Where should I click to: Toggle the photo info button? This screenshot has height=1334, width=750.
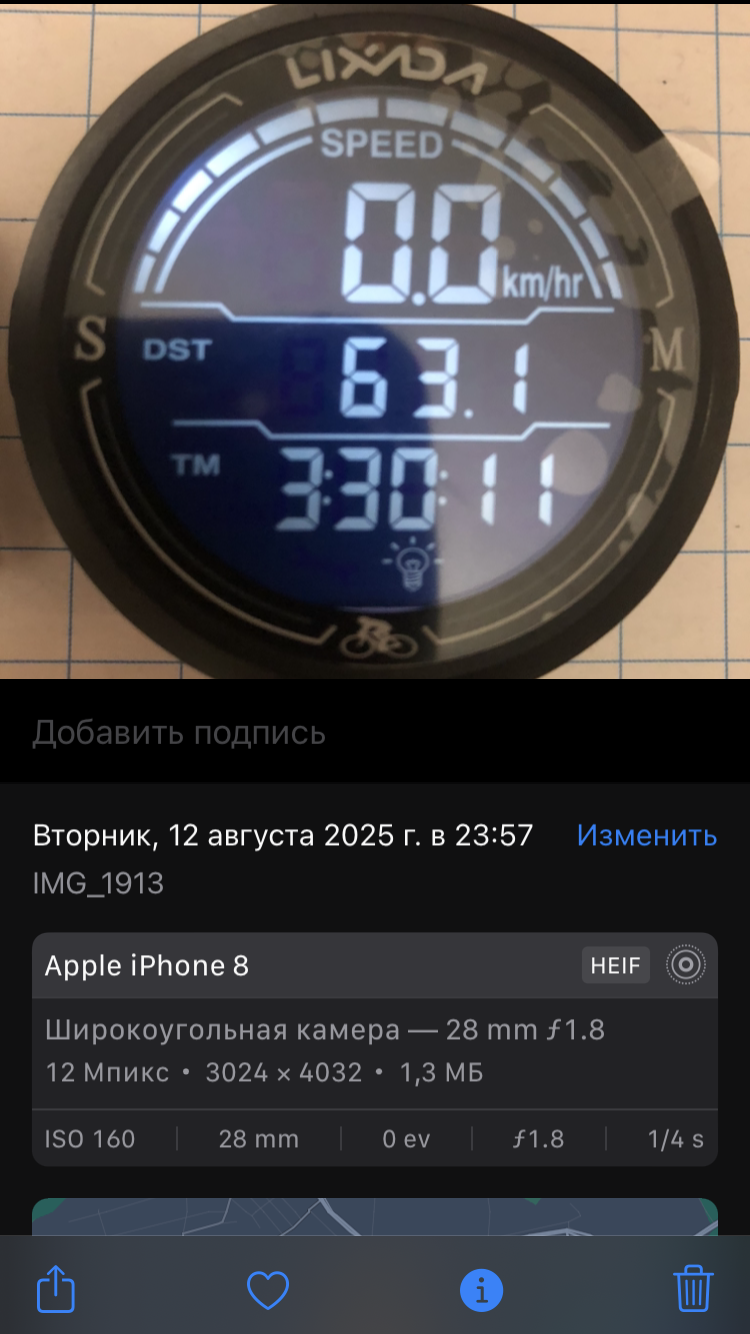point(481,1290)
